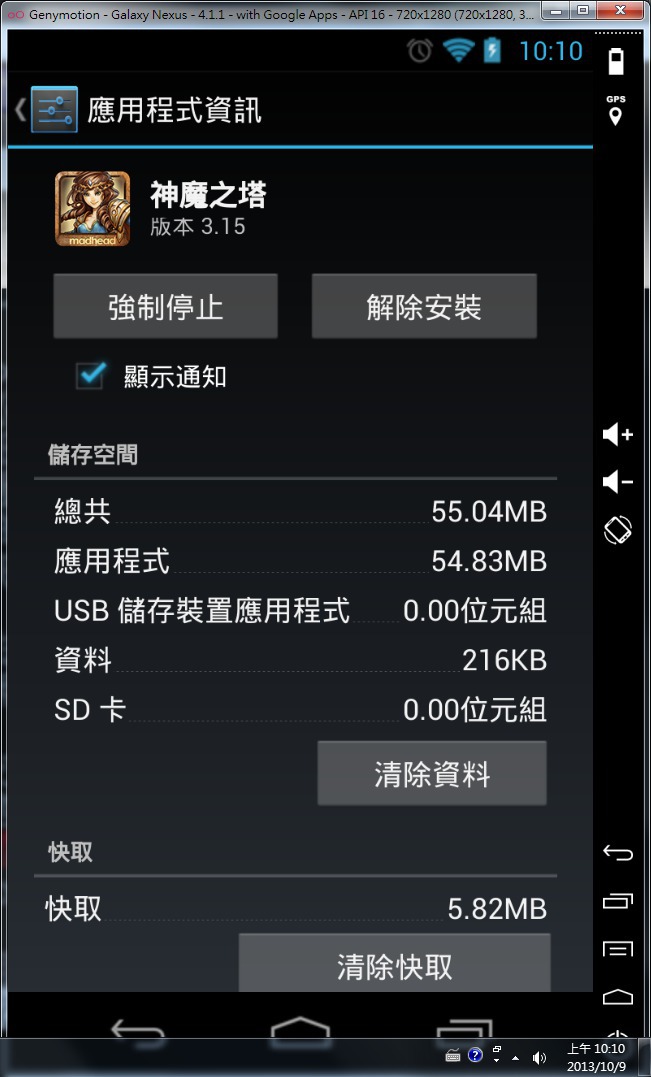Lower volume with the emulator volume-down icon

(617, 482)
